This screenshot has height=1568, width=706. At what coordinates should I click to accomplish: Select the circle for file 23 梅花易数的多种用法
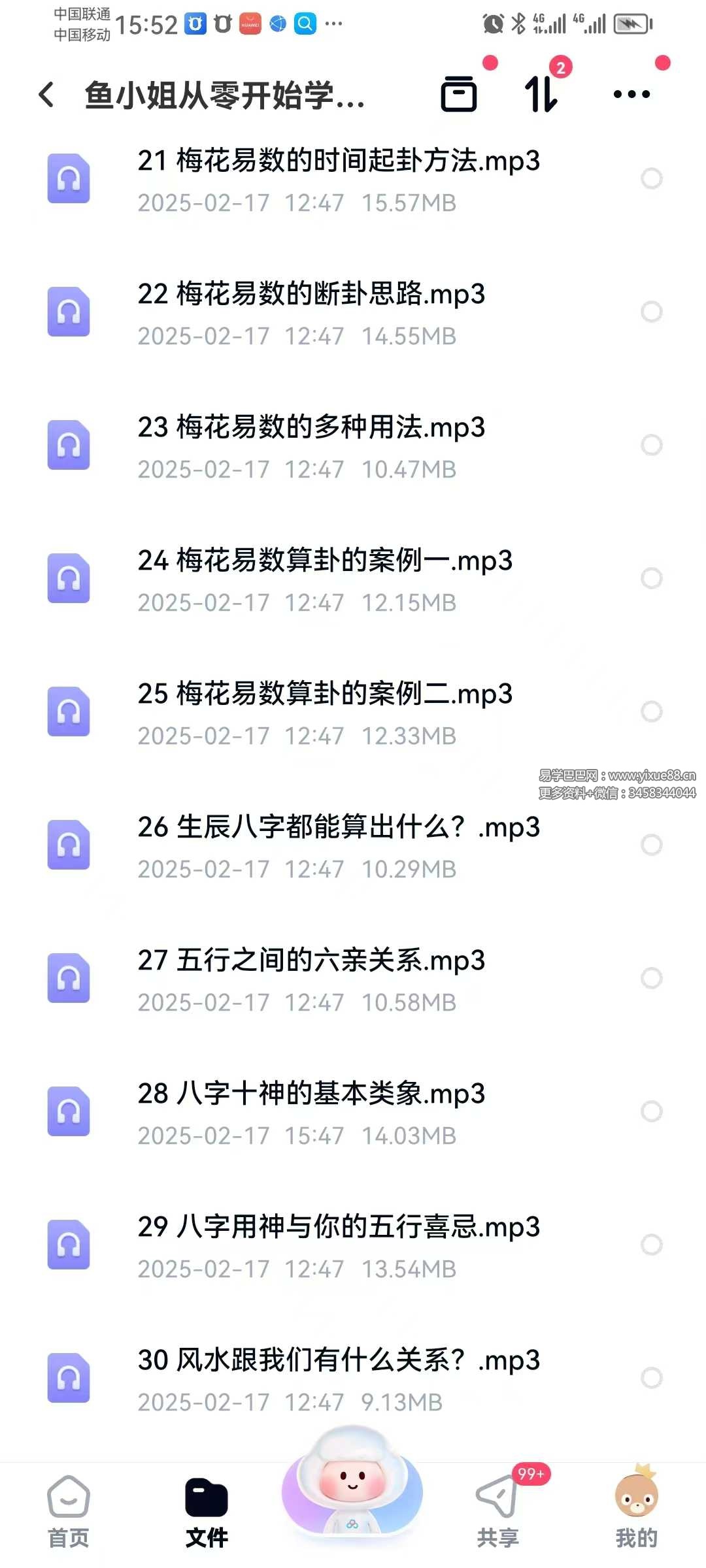click(651, 445)
